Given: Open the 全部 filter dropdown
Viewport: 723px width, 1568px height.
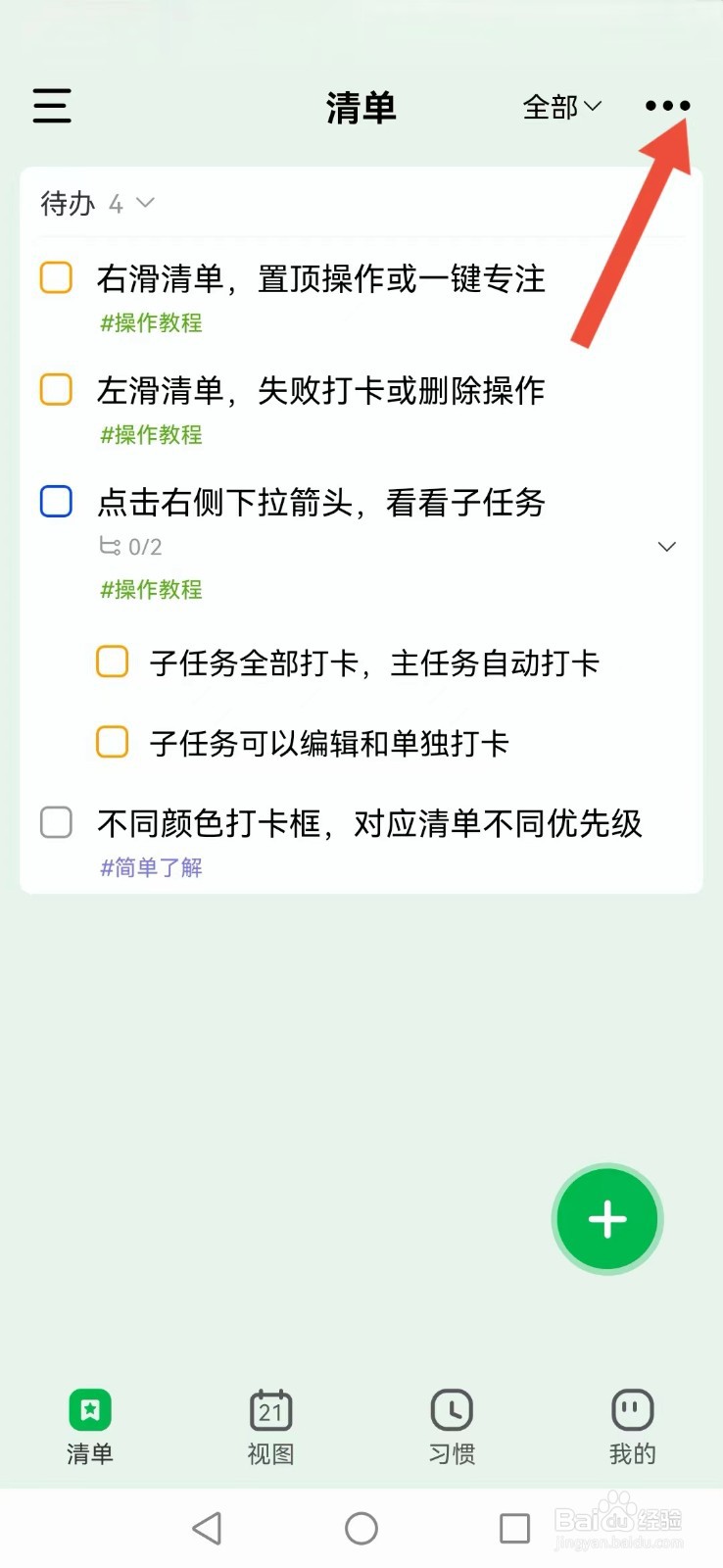Looking at the screenshot, I should coord(561,107).
